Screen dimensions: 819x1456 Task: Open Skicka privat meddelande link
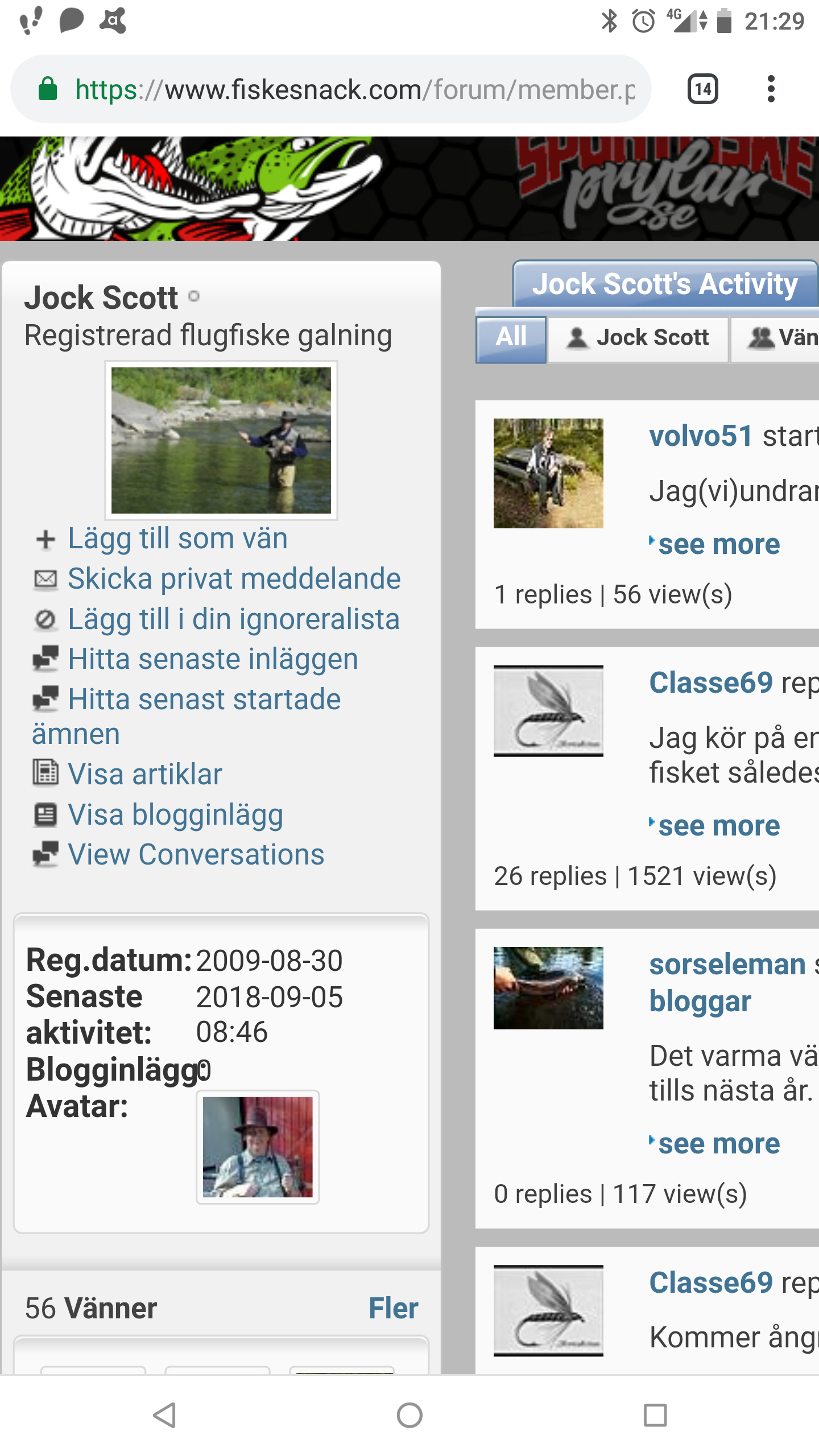pos(234,579)
